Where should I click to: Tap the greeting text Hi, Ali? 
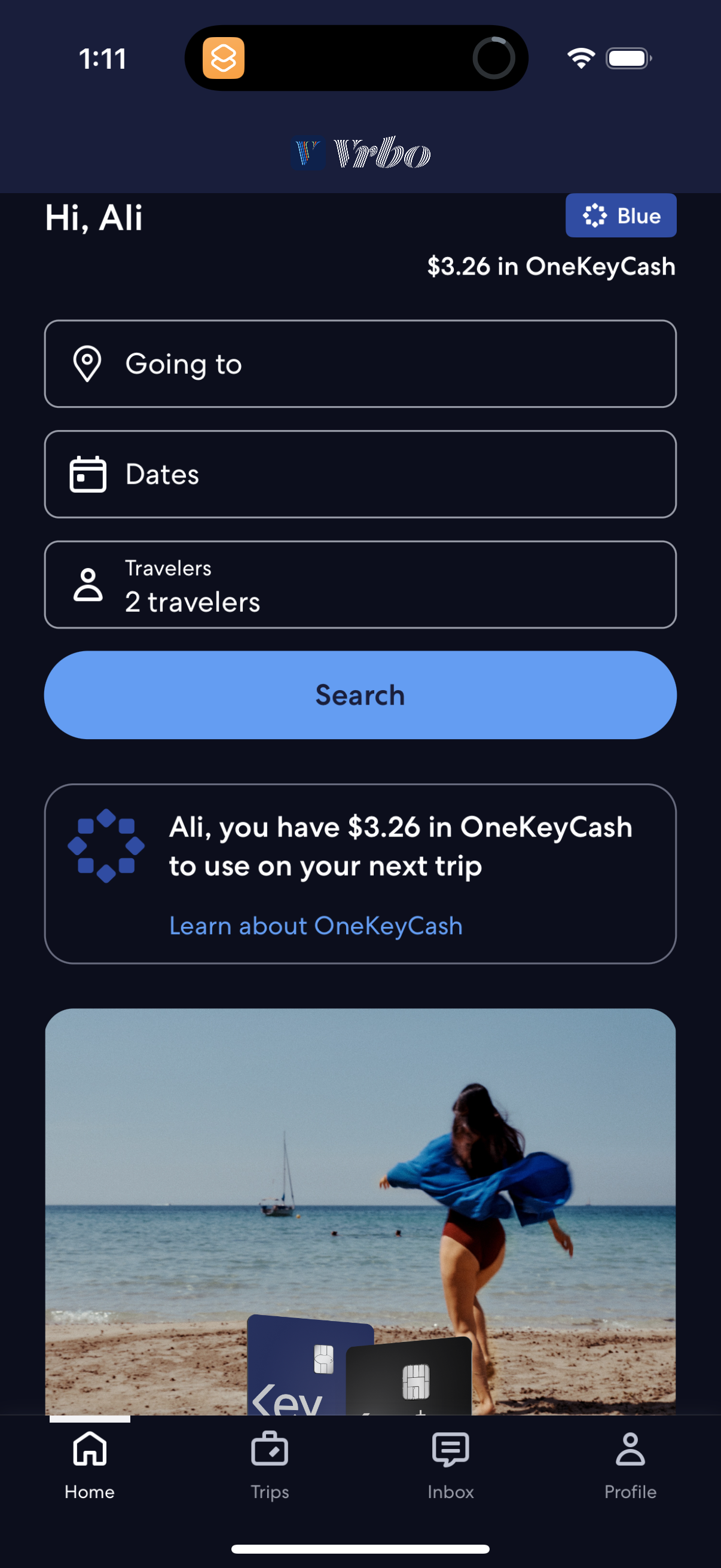pos(94,217)
